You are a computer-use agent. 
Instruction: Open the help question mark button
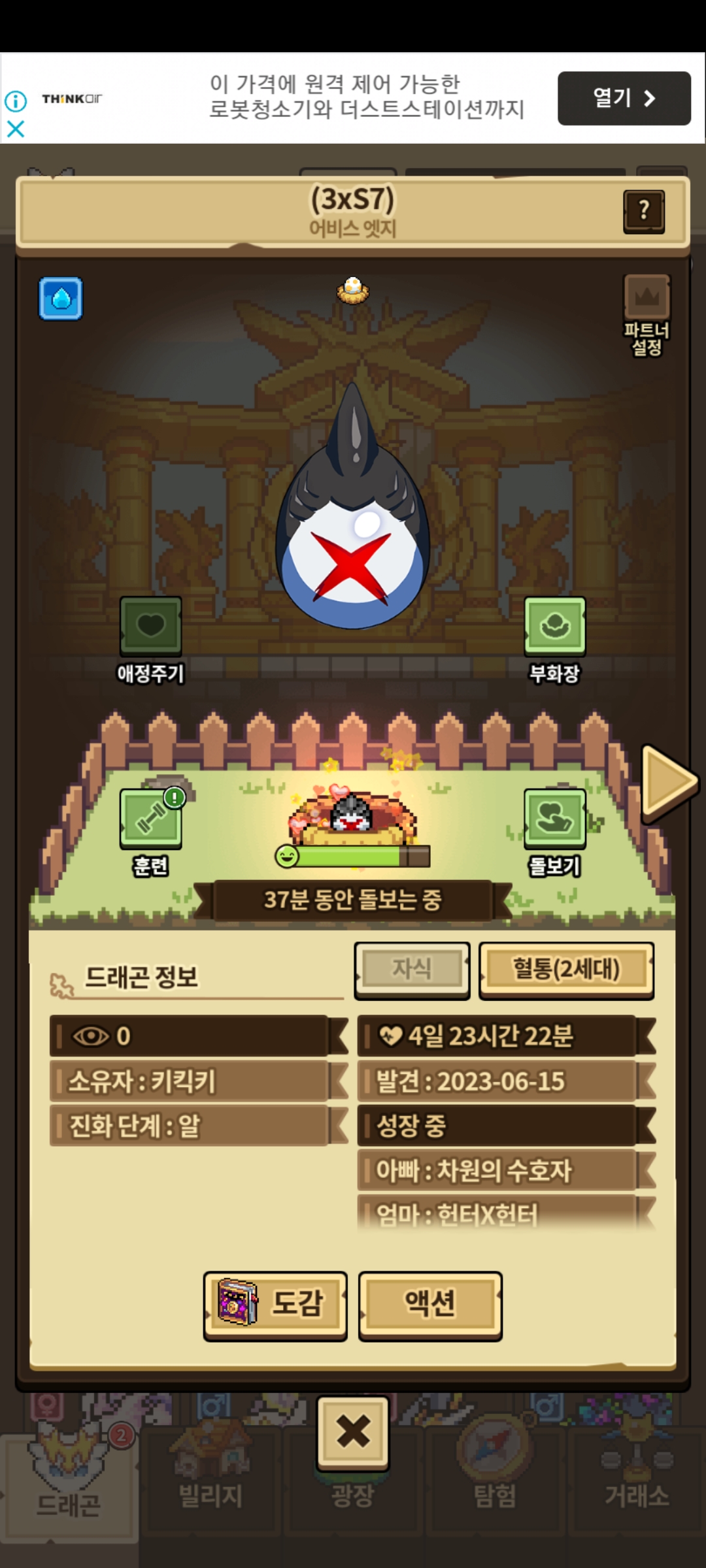[x=644, y=211]
